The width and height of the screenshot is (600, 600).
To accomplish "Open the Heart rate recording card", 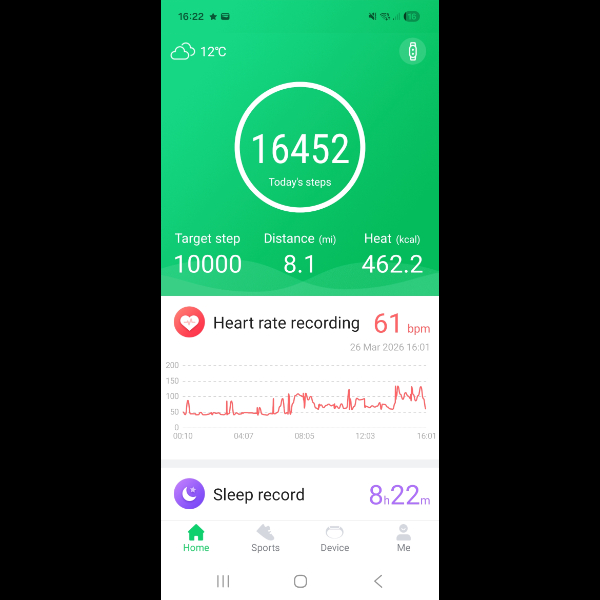I will (286, 323).
